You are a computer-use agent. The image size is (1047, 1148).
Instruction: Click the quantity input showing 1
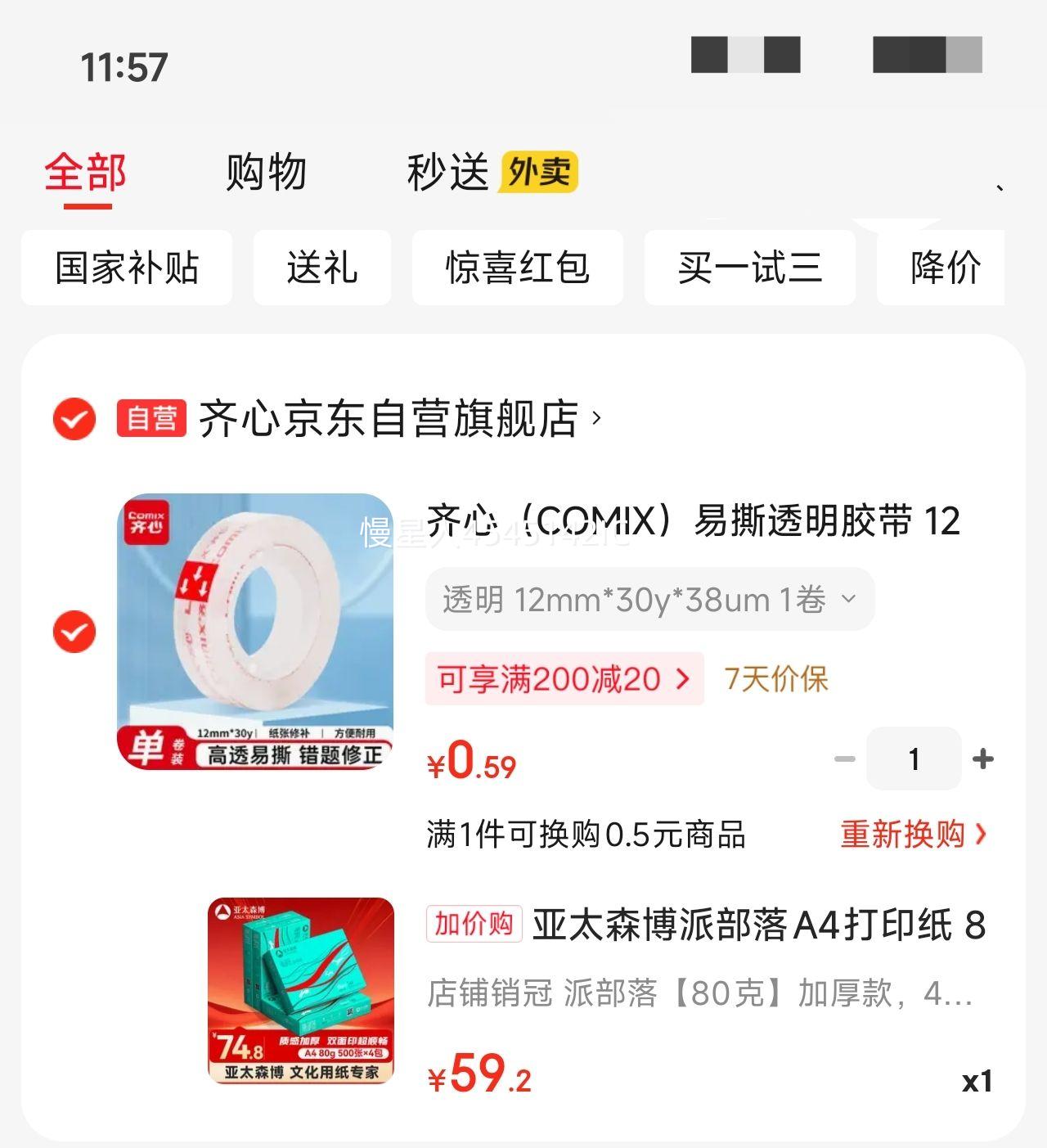point(914,759)
